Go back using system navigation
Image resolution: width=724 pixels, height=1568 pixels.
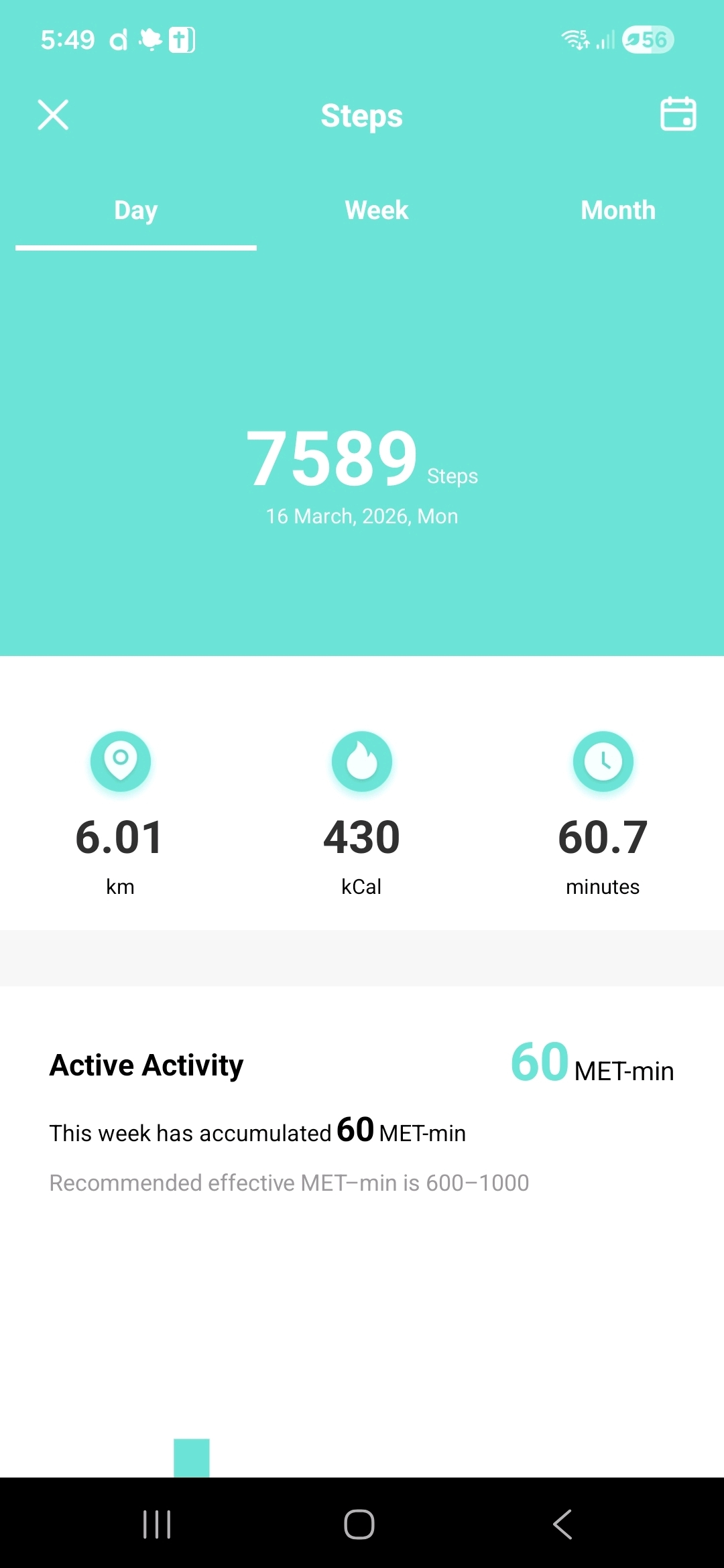click(562, 1524)
